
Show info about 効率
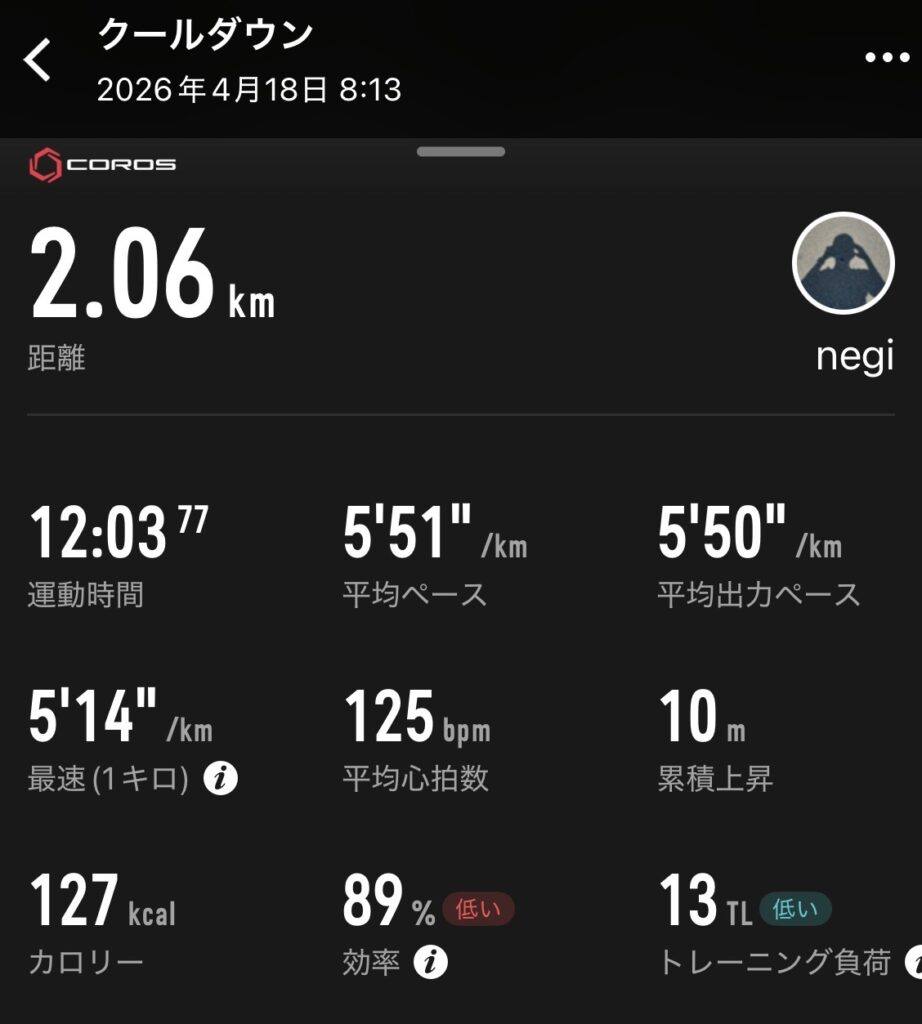[x=430, y=963]
